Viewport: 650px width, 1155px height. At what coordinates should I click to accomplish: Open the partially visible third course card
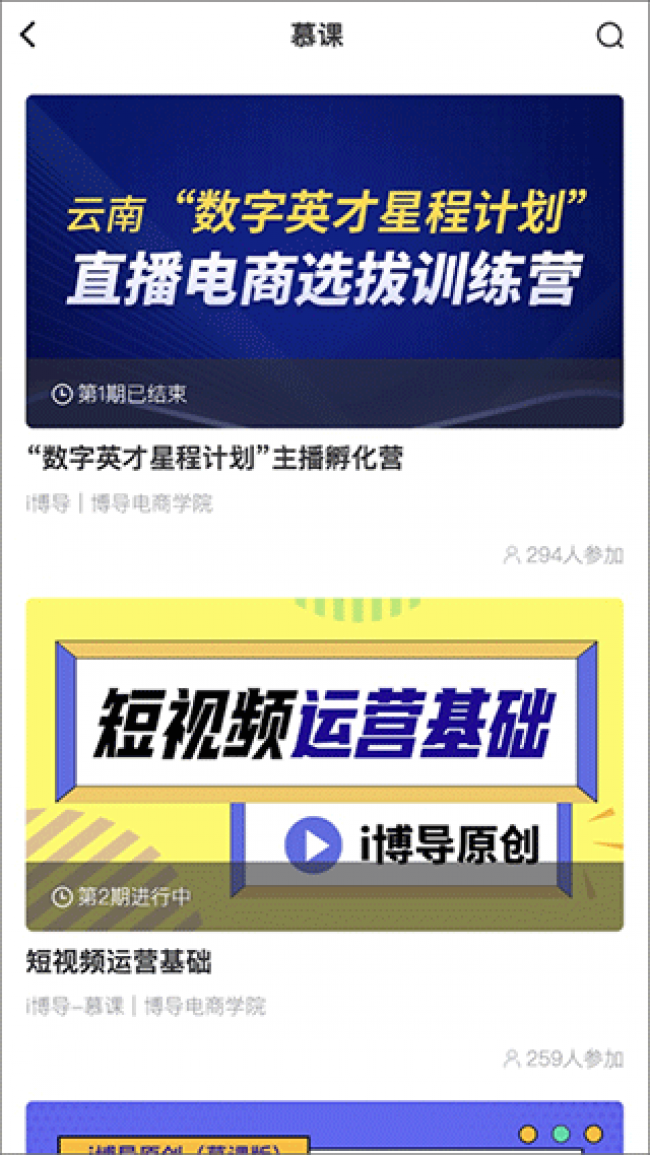pyautogui.click(x=324, y=1128)
